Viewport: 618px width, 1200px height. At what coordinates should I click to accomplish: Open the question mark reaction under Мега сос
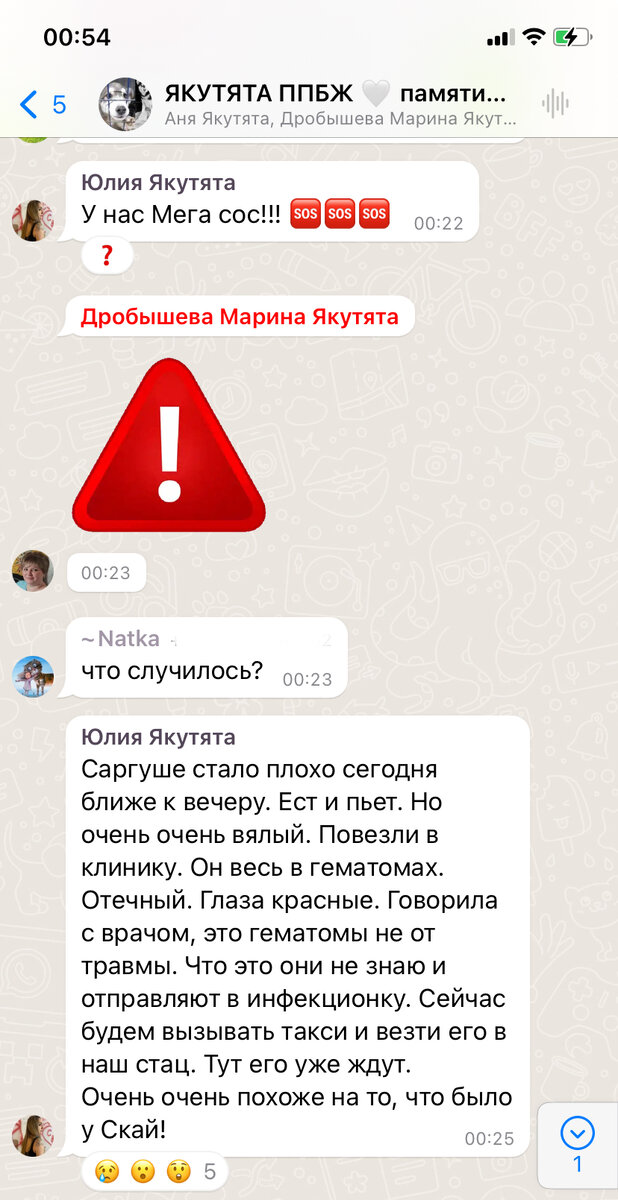[x=107, y=257]
